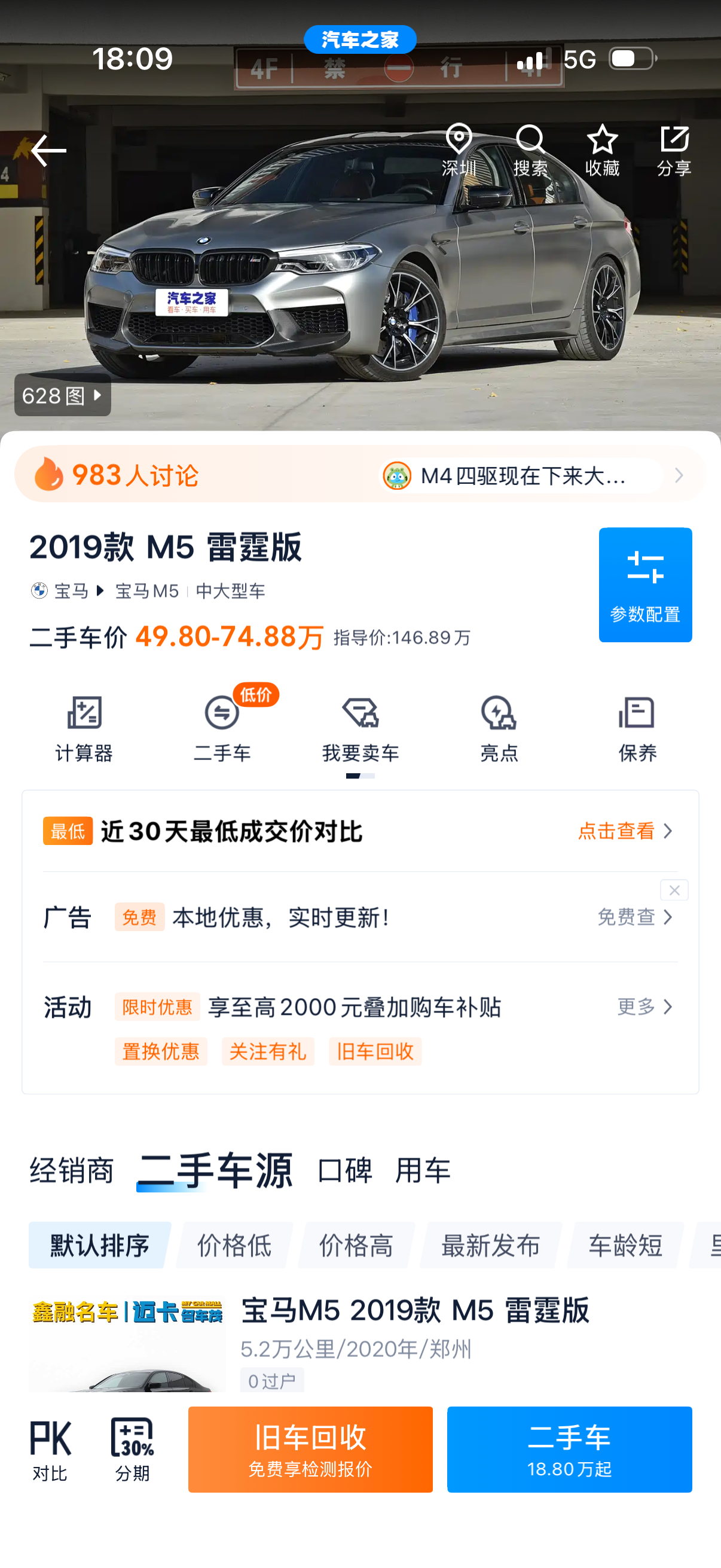Sort listings by 价格低
The image size is (721, 1568).
tap(234, 1245)
